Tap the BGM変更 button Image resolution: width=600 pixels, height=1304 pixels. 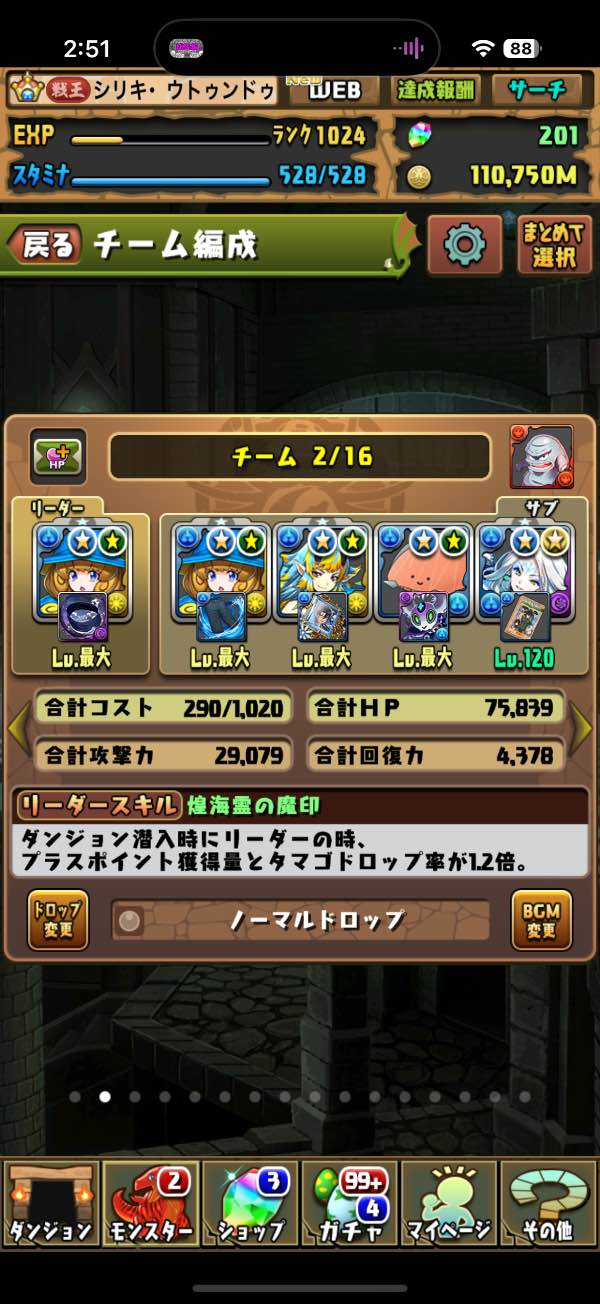tap(541, 919)
